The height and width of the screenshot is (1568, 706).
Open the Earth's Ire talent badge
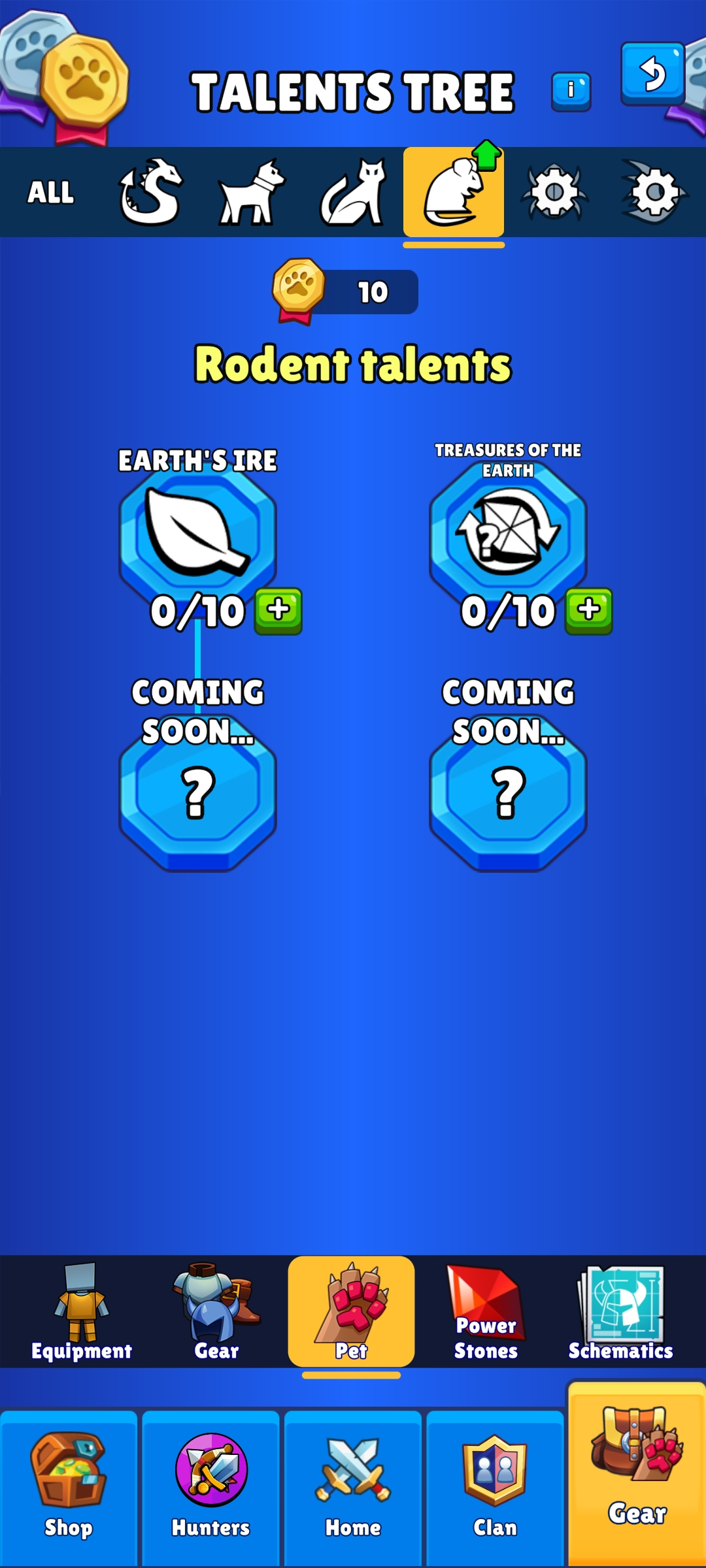pyautogui.click(x=197, y=532)
